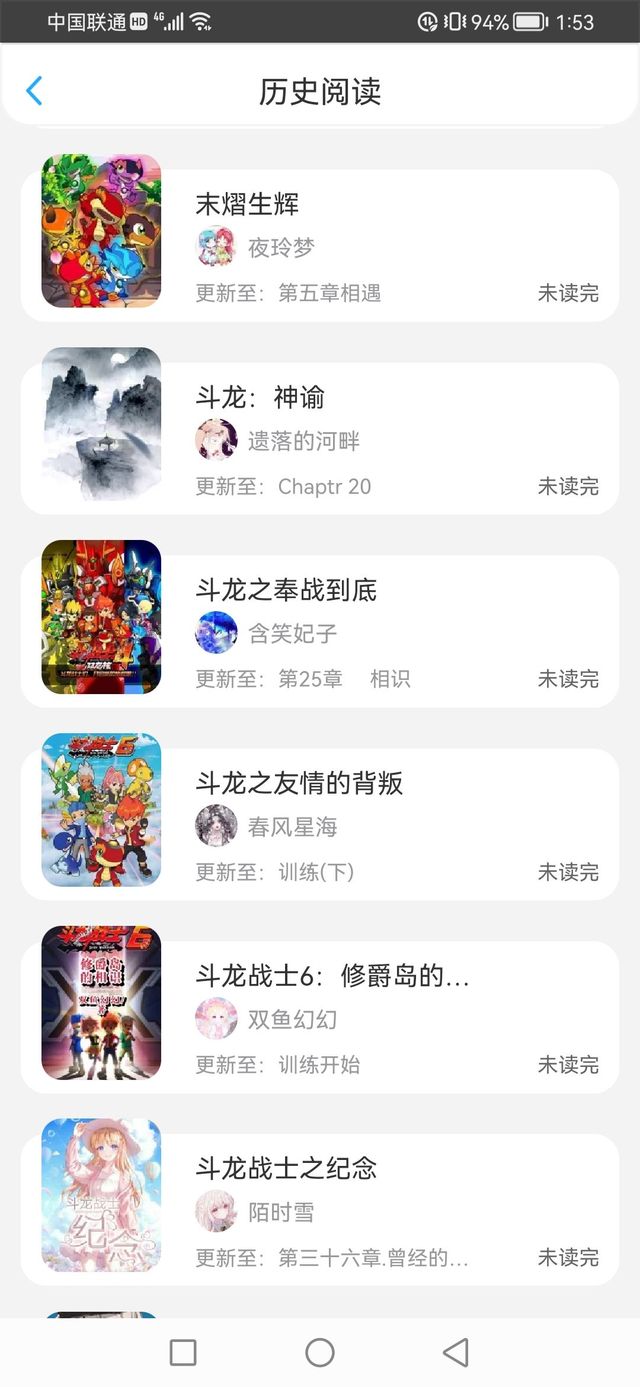Open recent apps from navigation bar
The height and width of the screenshot is (1387, 640).
pos(183,1353)
